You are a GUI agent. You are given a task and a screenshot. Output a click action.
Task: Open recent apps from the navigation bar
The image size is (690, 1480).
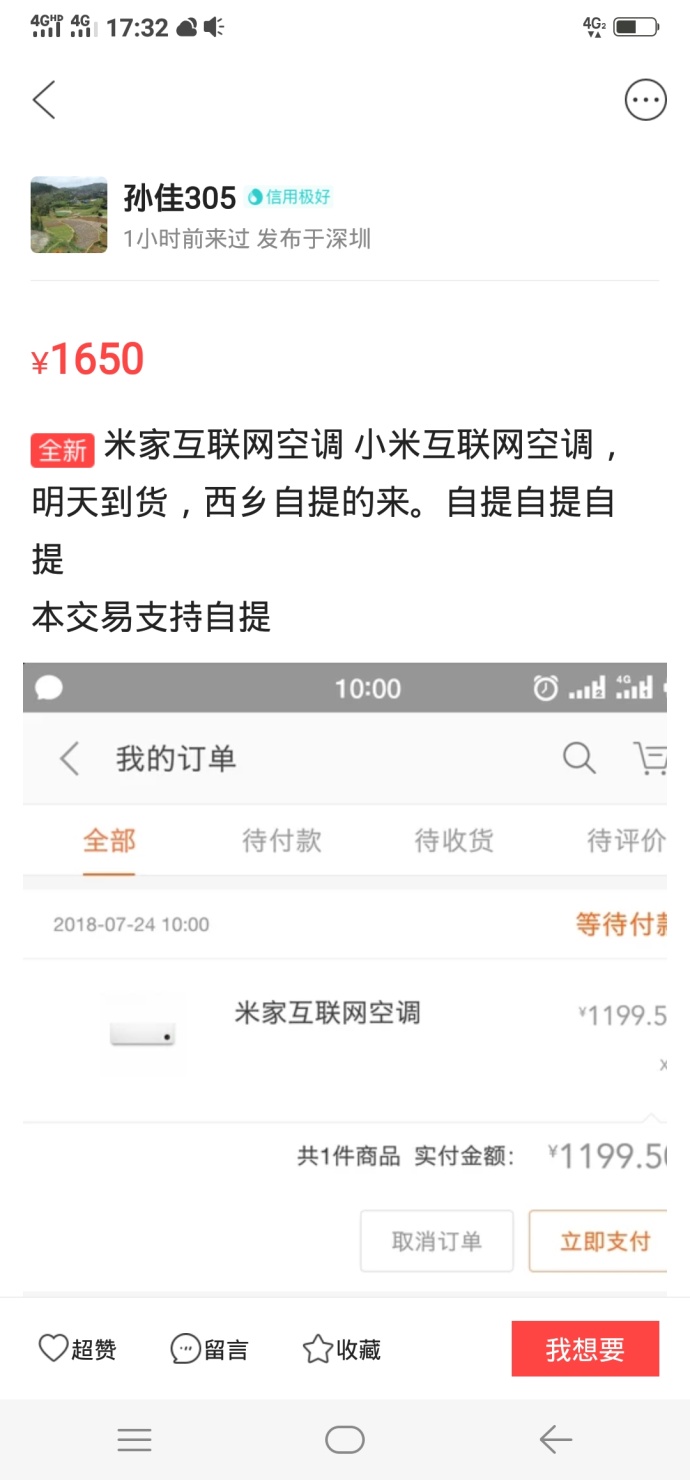134,1439
